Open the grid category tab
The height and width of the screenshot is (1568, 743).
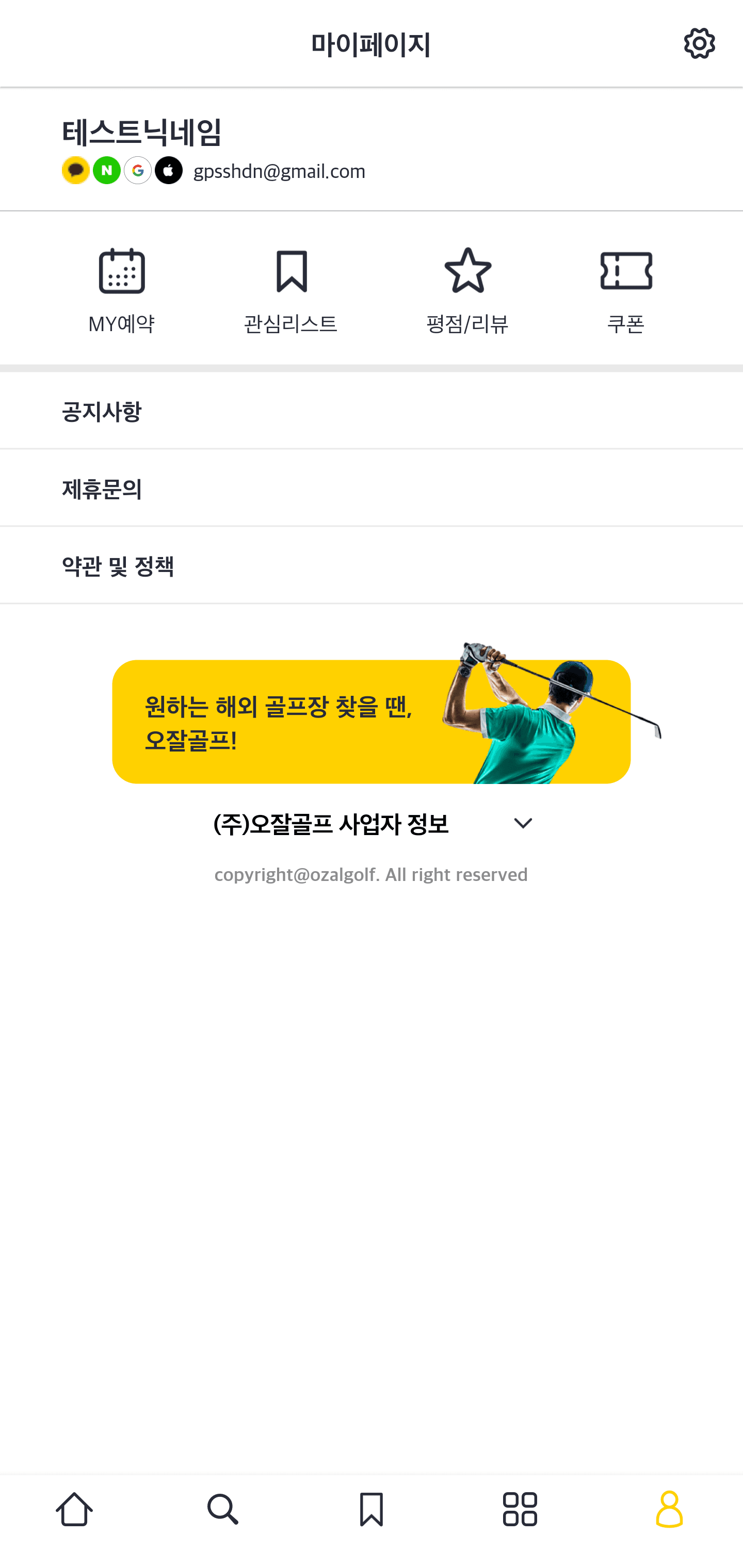tap(520, 1510)
